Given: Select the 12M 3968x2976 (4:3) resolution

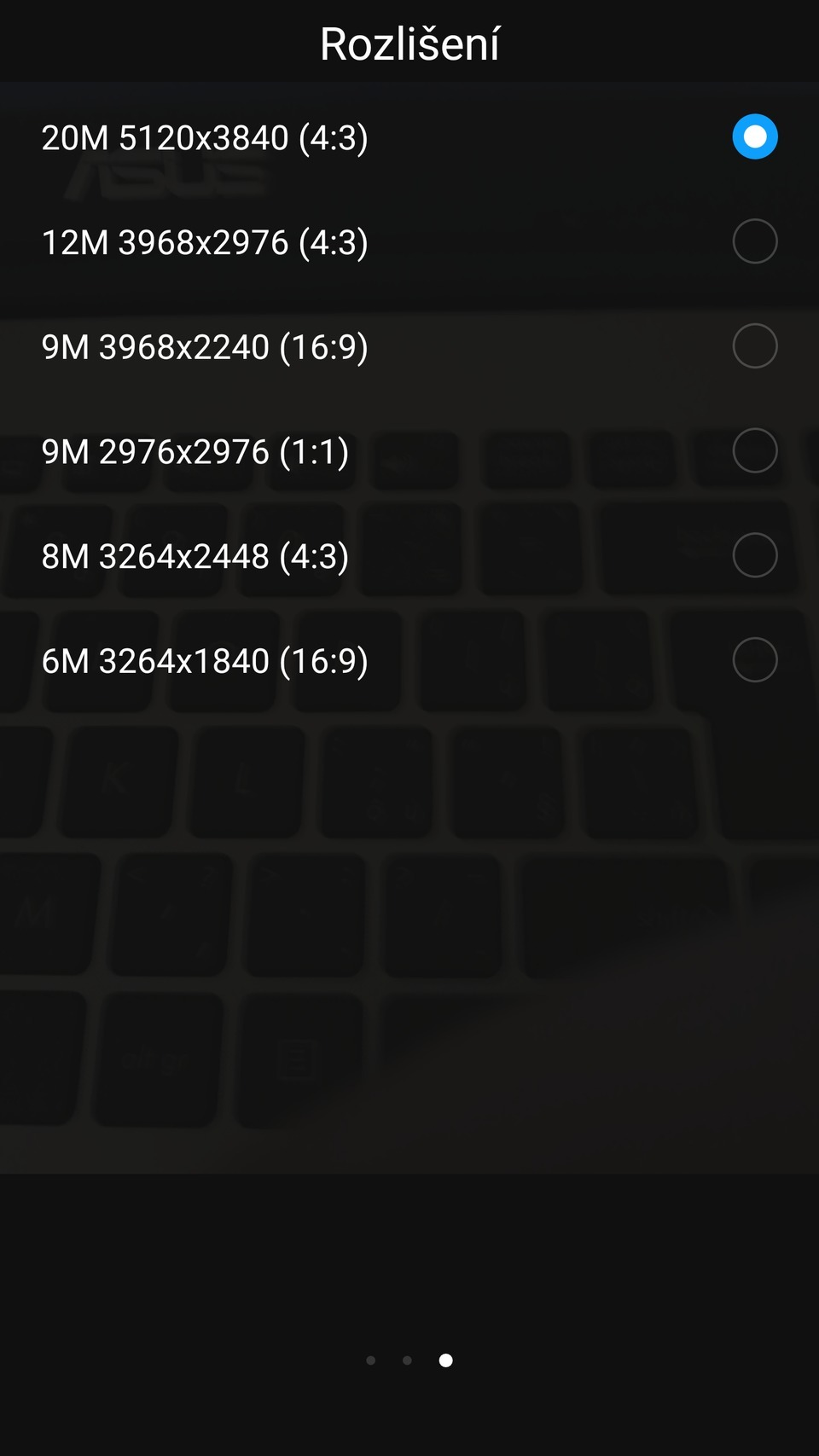Looking at the screenshot, I should coord(205,241).
